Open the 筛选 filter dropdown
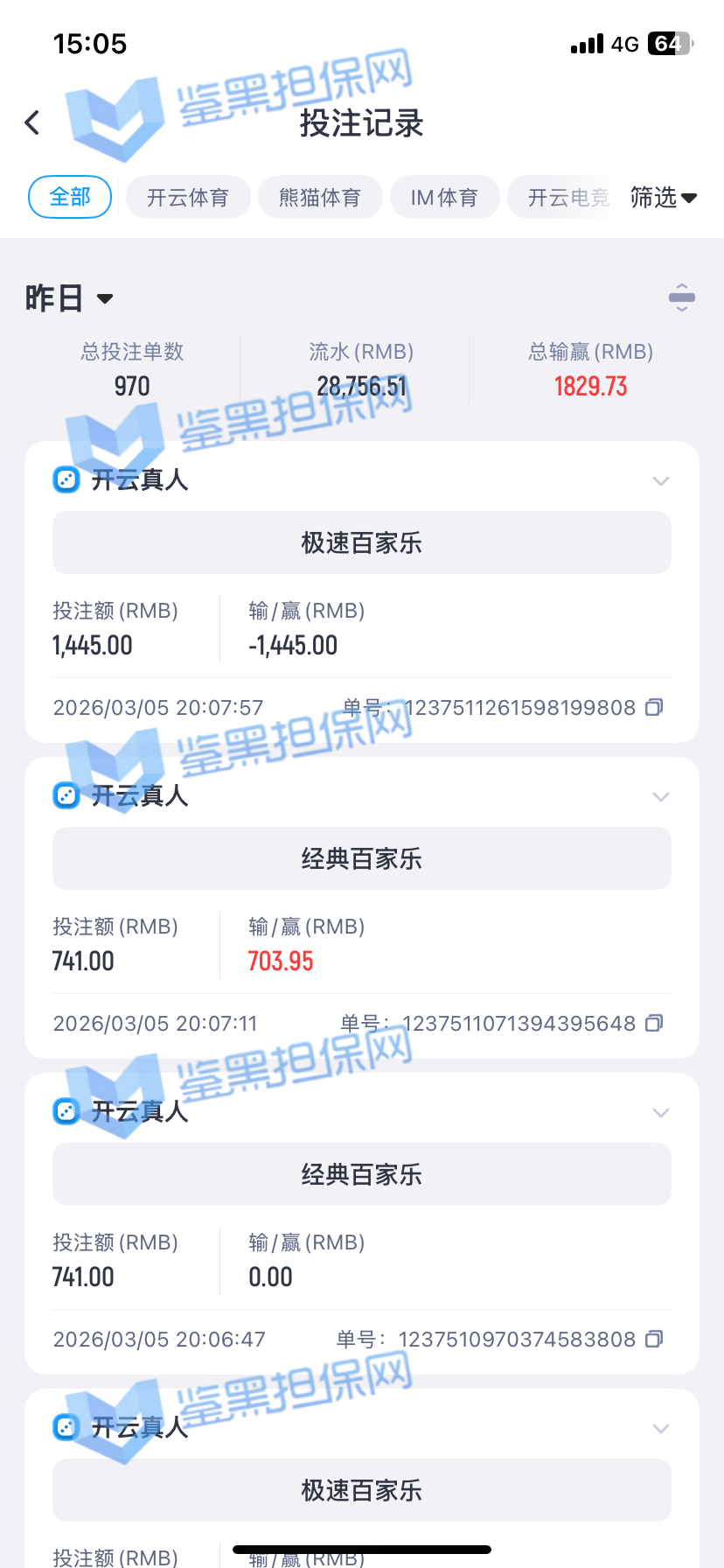This screenshot has height=1568, width=724. [x=664, y=197]
